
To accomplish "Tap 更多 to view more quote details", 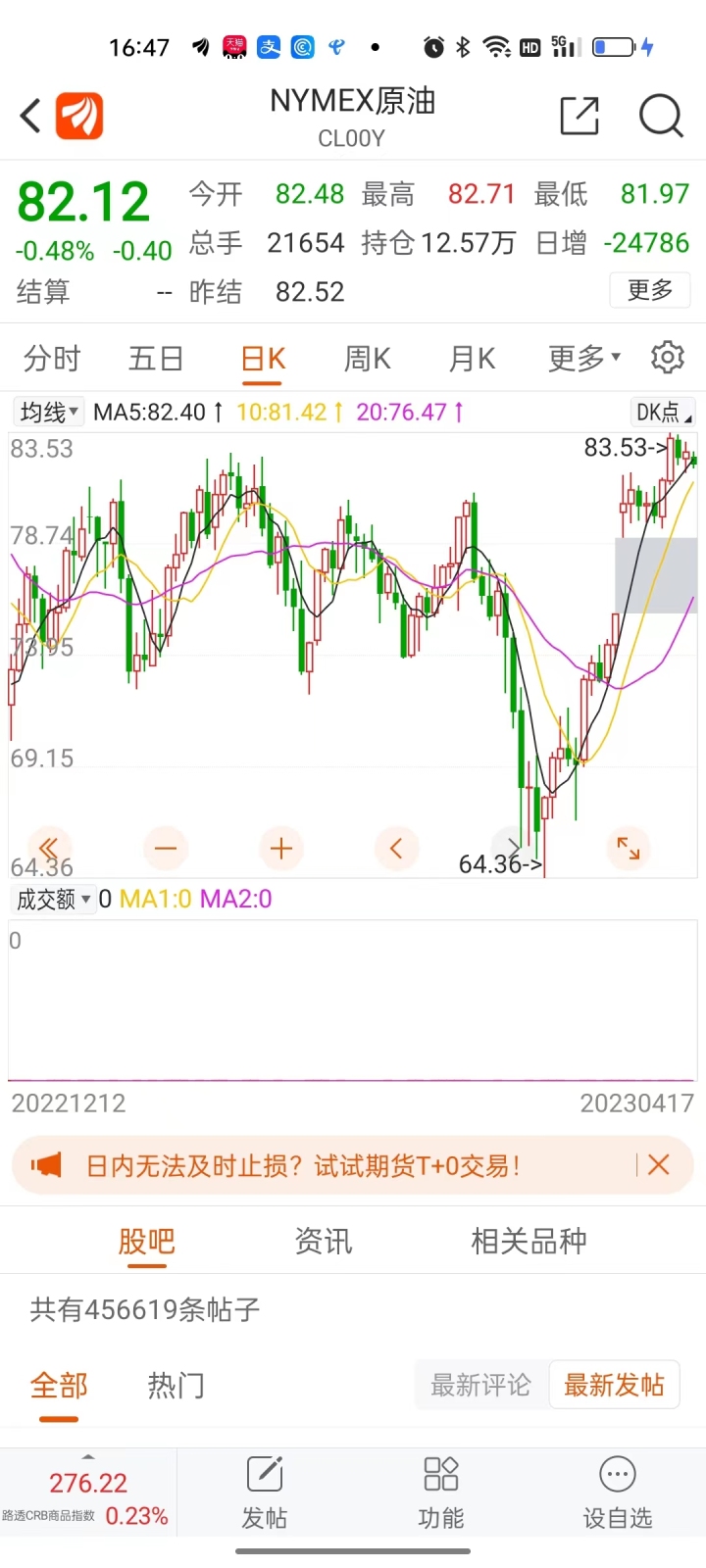I will [x=649, y=291].
